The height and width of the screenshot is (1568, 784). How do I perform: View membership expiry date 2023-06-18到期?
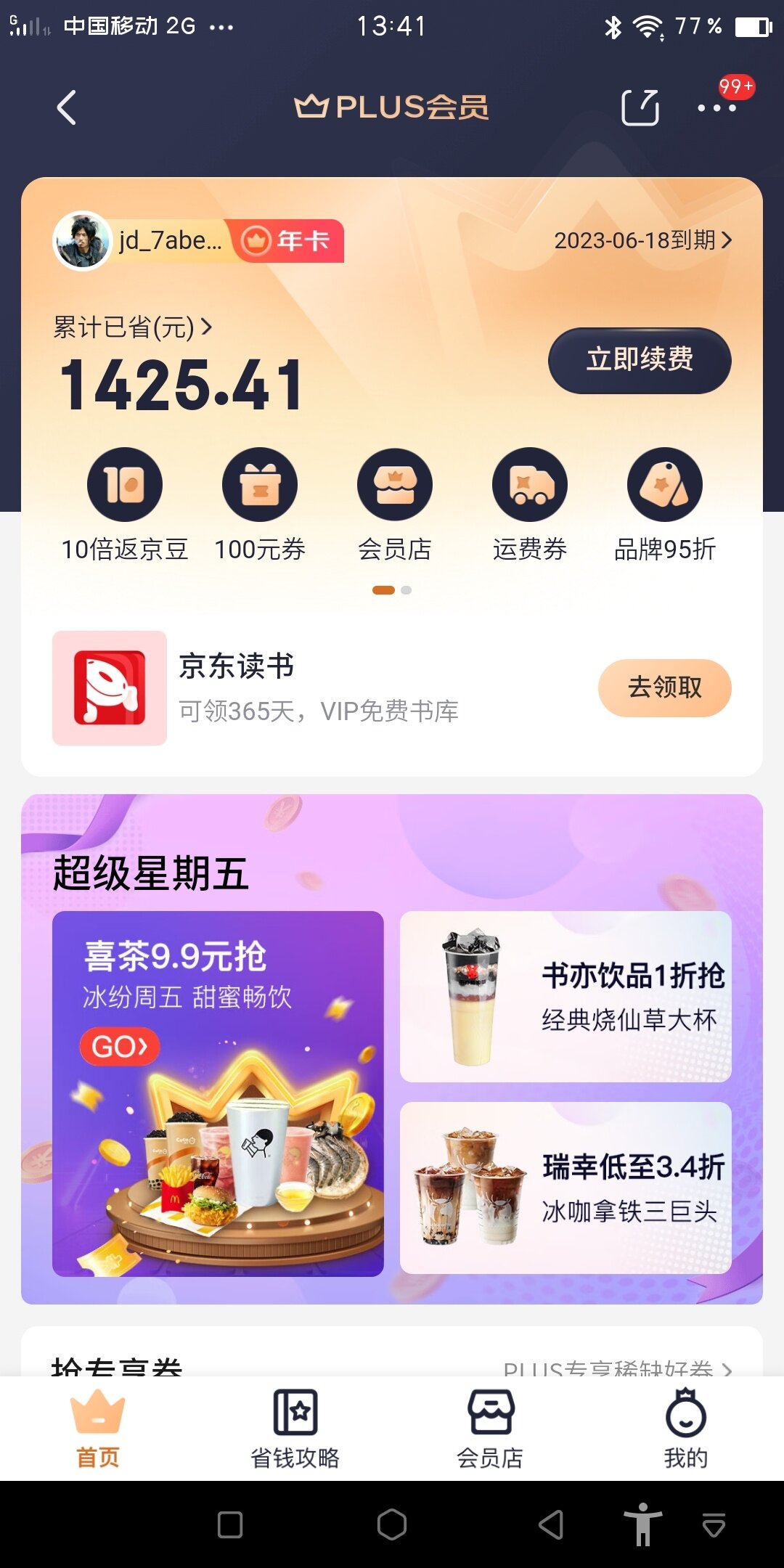642,240
